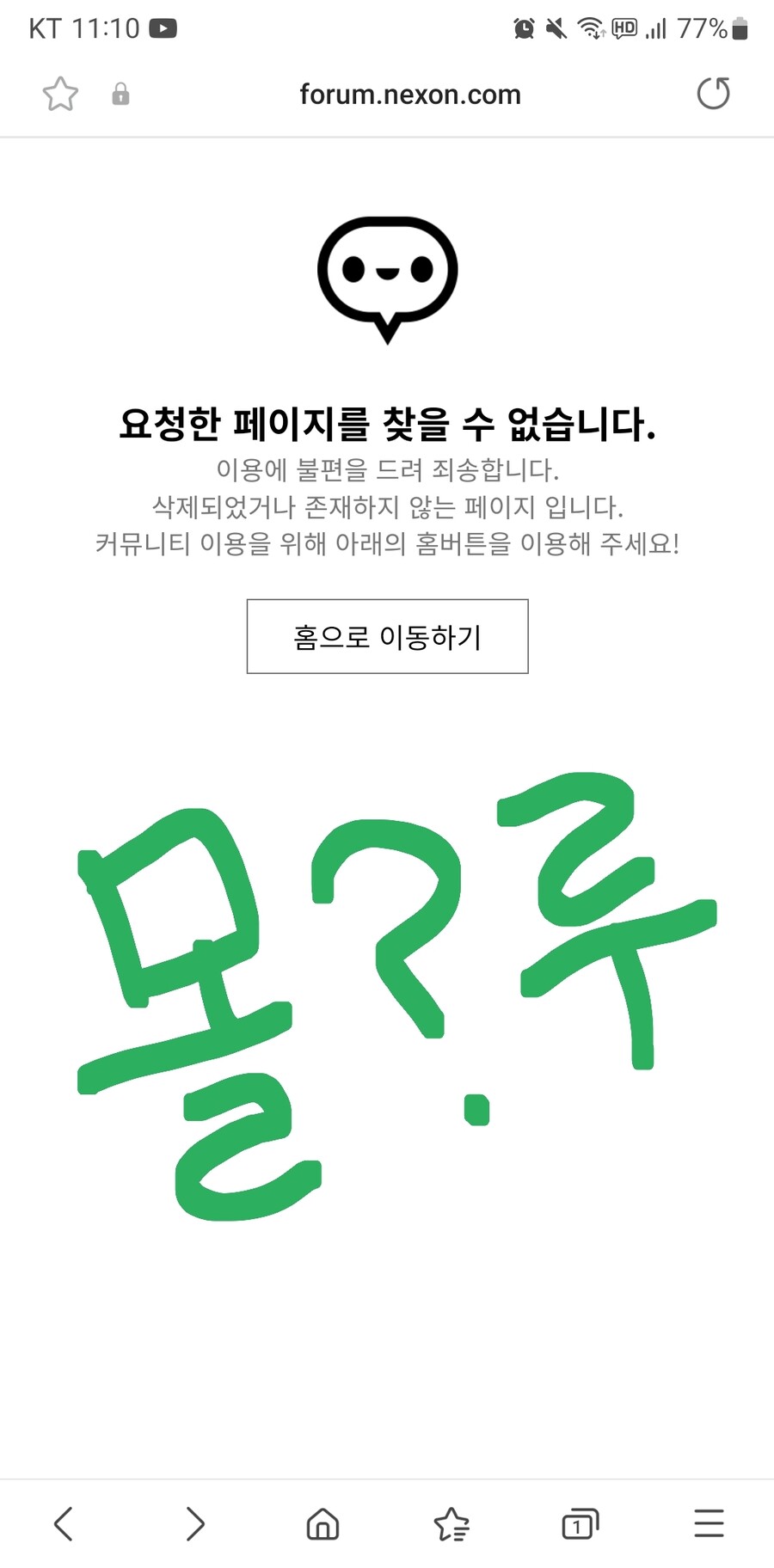Open the hamburger menu in the bottom toolbar

tap(708, 1524)
